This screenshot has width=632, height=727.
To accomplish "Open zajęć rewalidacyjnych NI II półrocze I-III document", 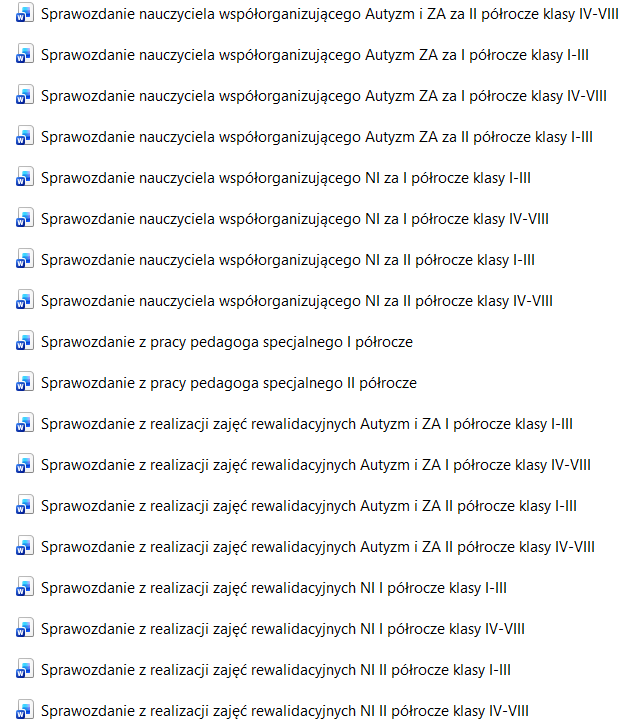I will click(x=276, y=670).
